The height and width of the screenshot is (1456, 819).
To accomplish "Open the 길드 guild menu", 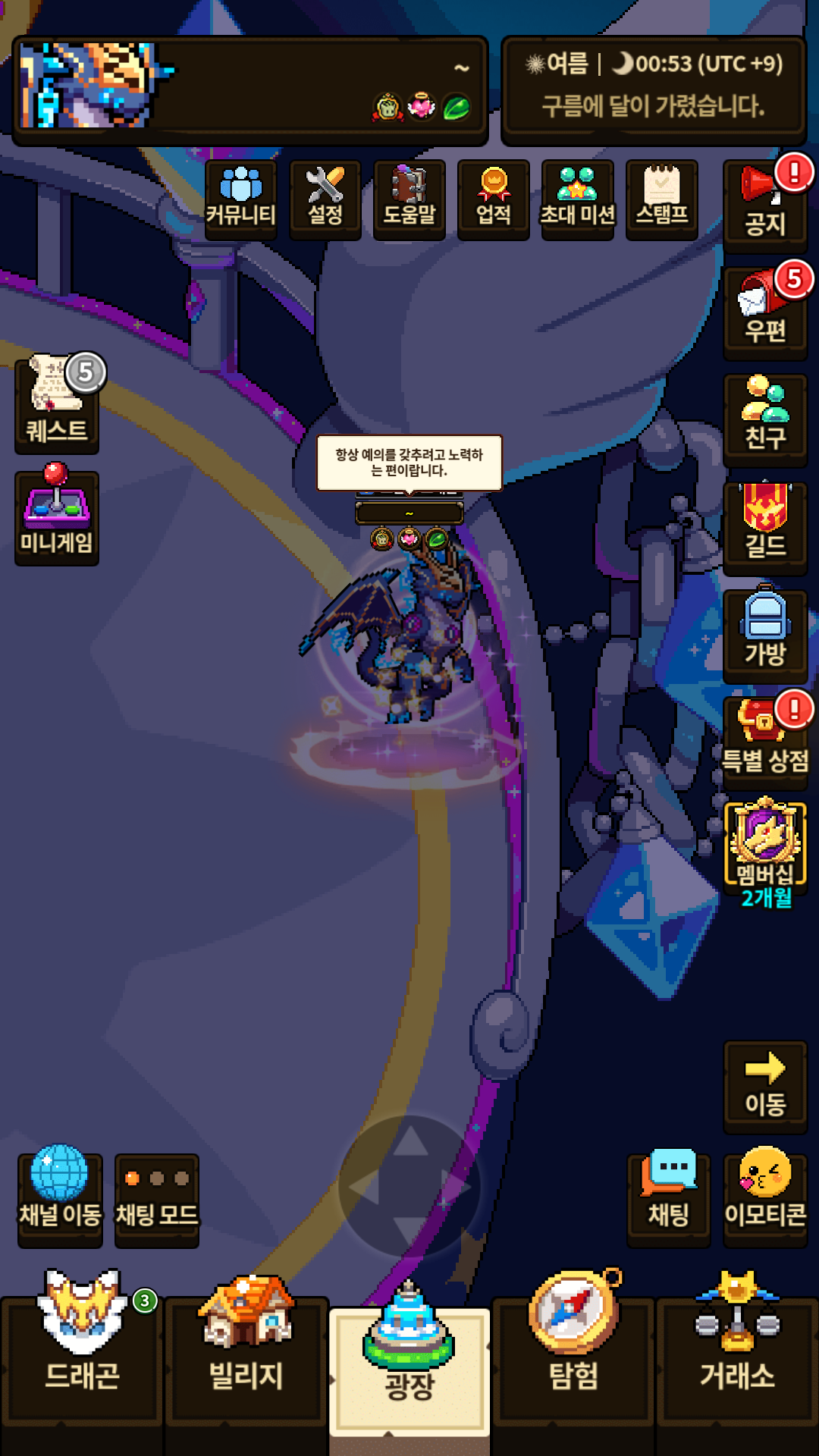I will 765,527.
